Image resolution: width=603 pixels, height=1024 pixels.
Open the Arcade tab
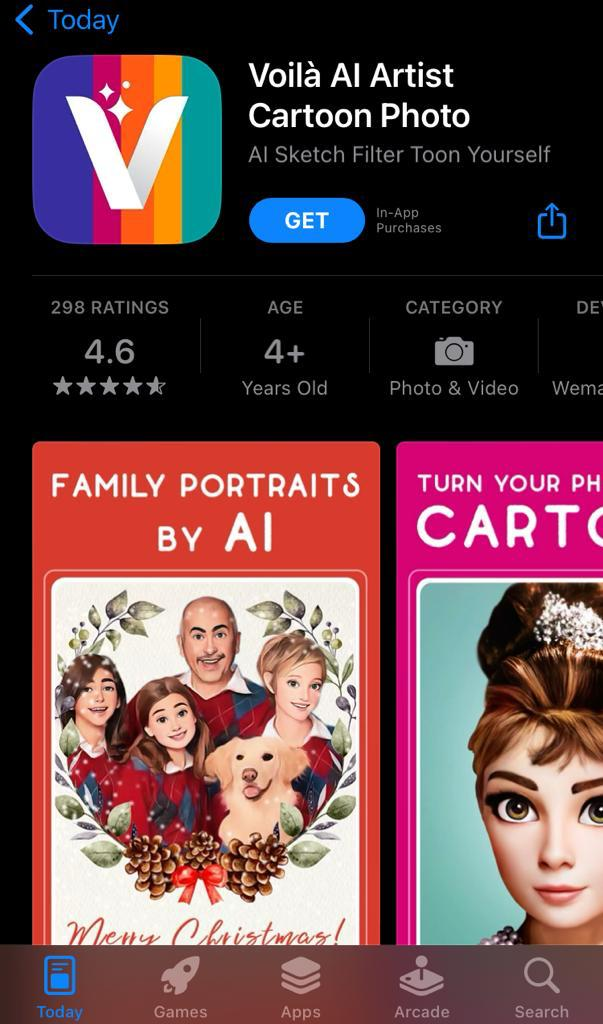point(421,987)
